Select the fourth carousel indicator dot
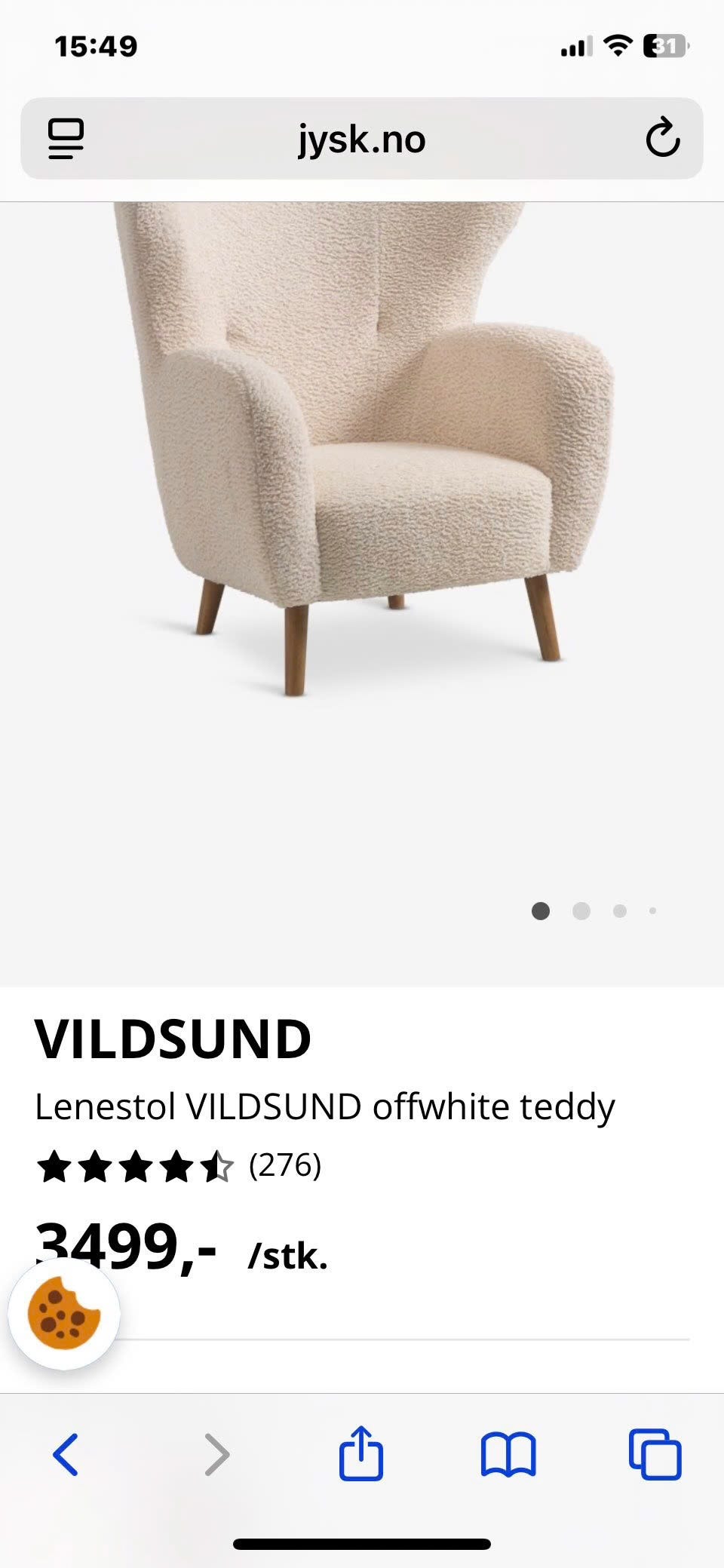The height and width of the screenshot is (1568, 724). click(x=653, y=911)
